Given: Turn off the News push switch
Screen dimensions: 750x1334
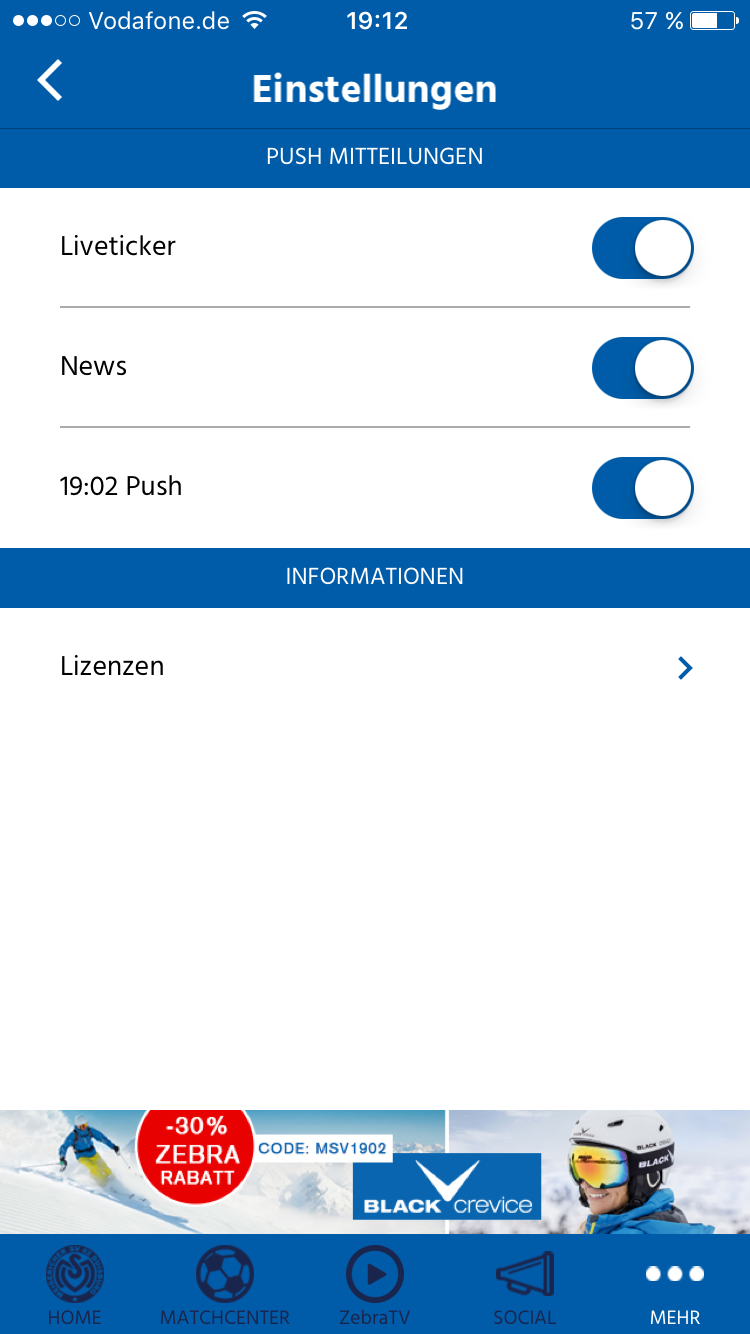Looking at the screenshot, I should (x=642, y=368).
